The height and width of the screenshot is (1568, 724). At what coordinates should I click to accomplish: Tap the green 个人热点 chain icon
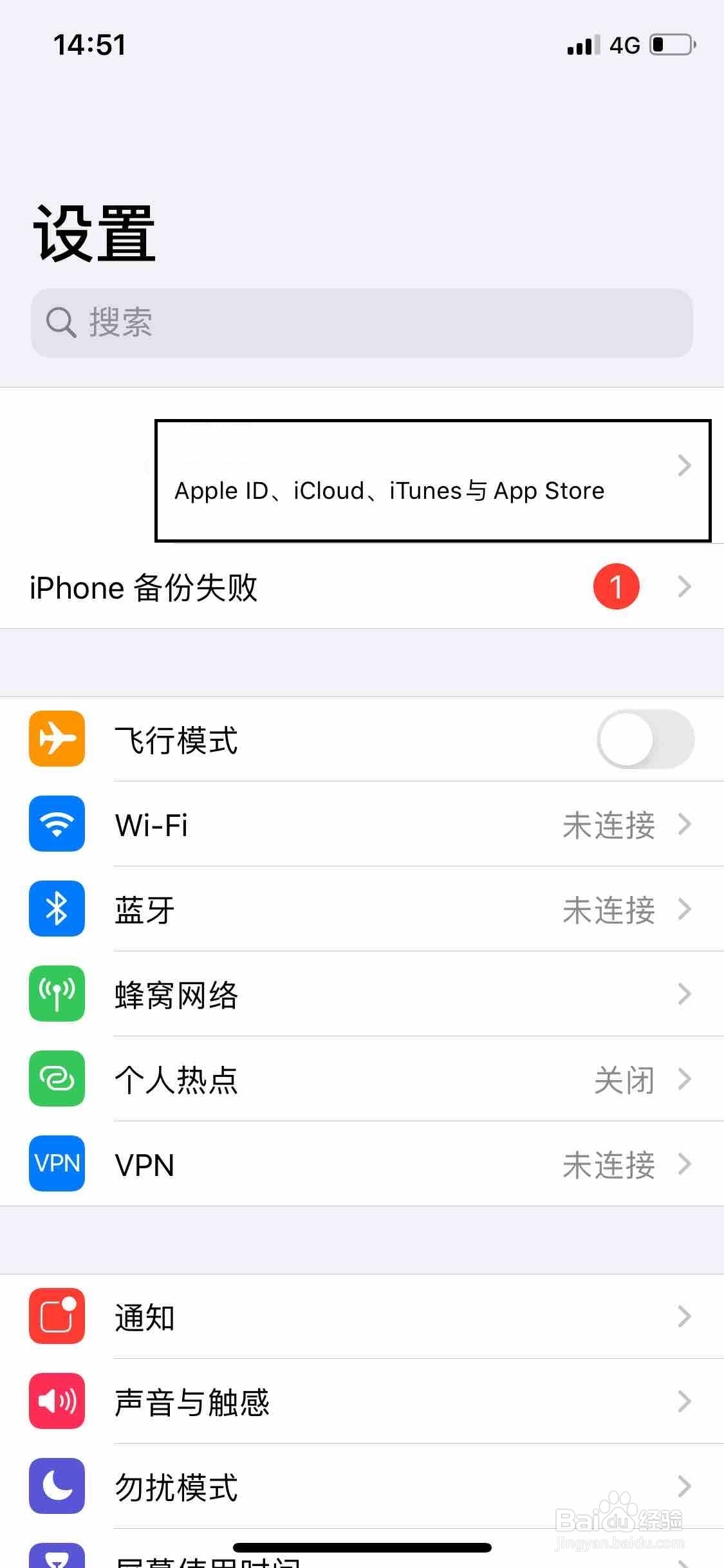56,1080
